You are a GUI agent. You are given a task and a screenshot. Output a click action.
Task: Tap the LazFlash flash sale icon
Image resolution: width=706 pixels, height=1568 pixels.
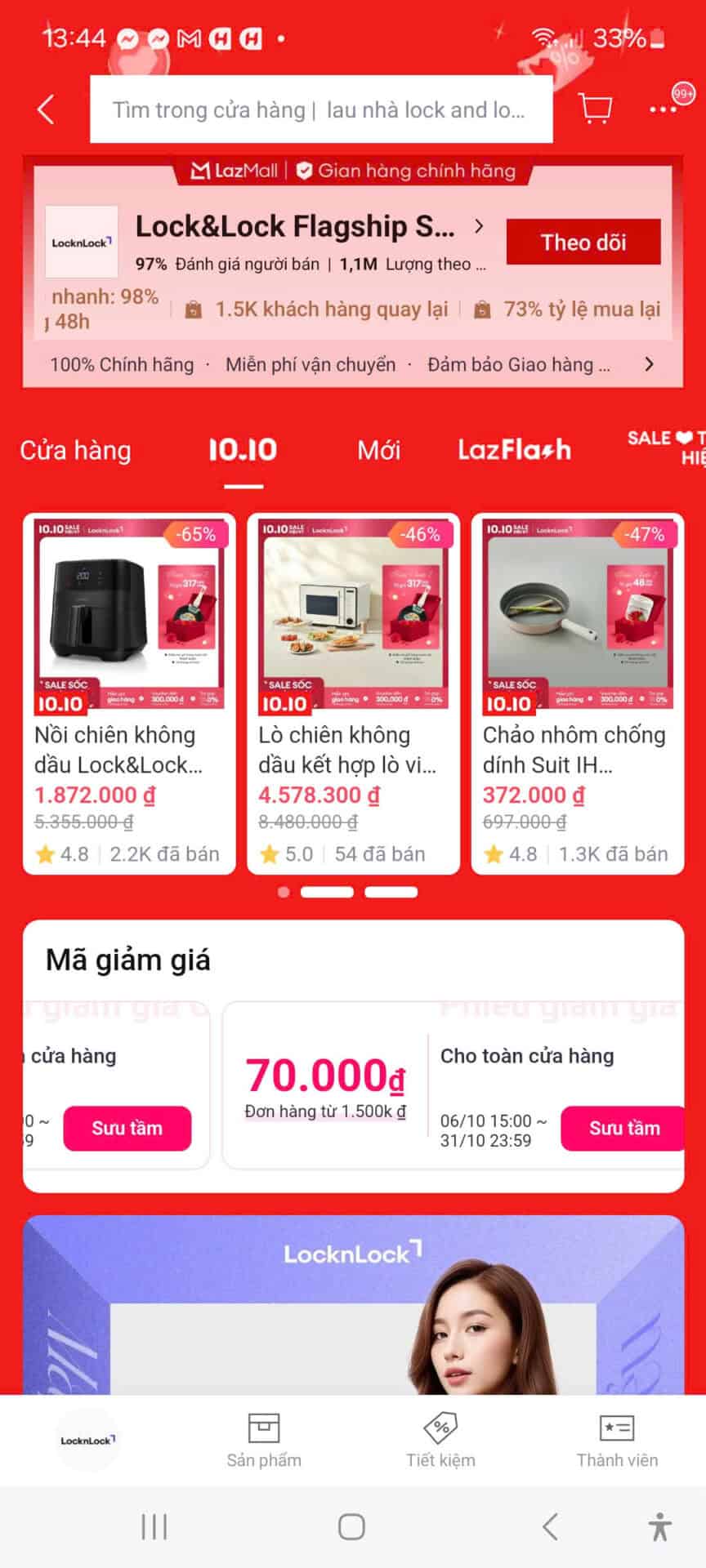[x=516, y=450]
